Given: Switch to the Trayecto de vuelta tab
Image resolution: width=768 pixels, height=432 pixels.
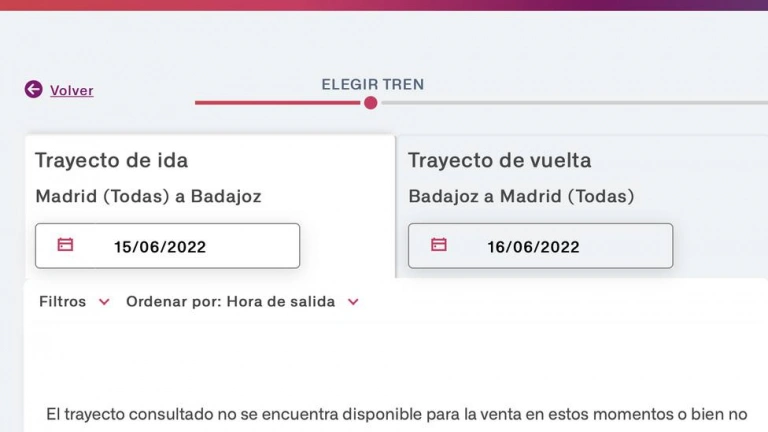Looking at the screenshot, I should coord(499,161).
